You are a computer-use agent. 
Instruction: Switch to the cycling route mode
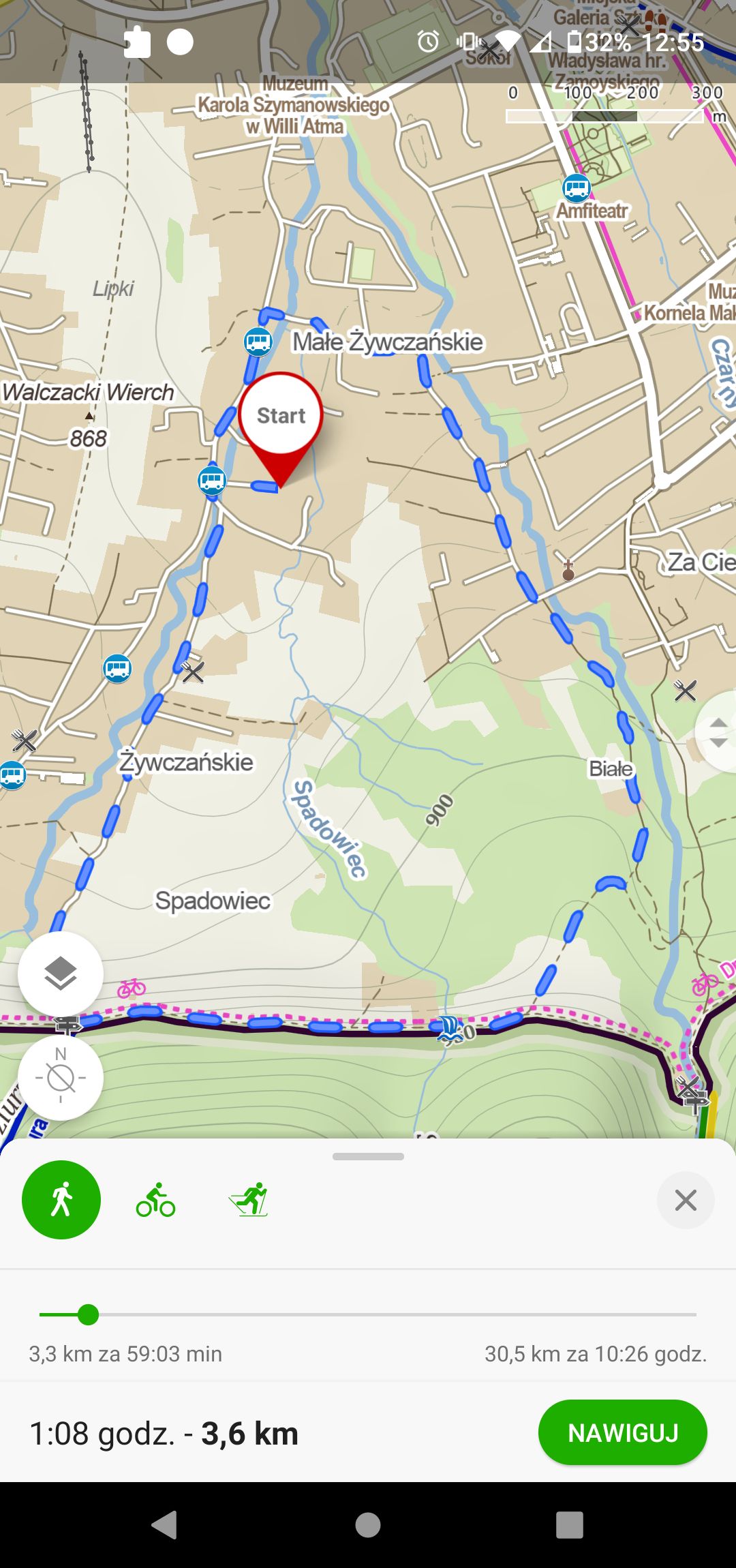(x=155, y=1200)
